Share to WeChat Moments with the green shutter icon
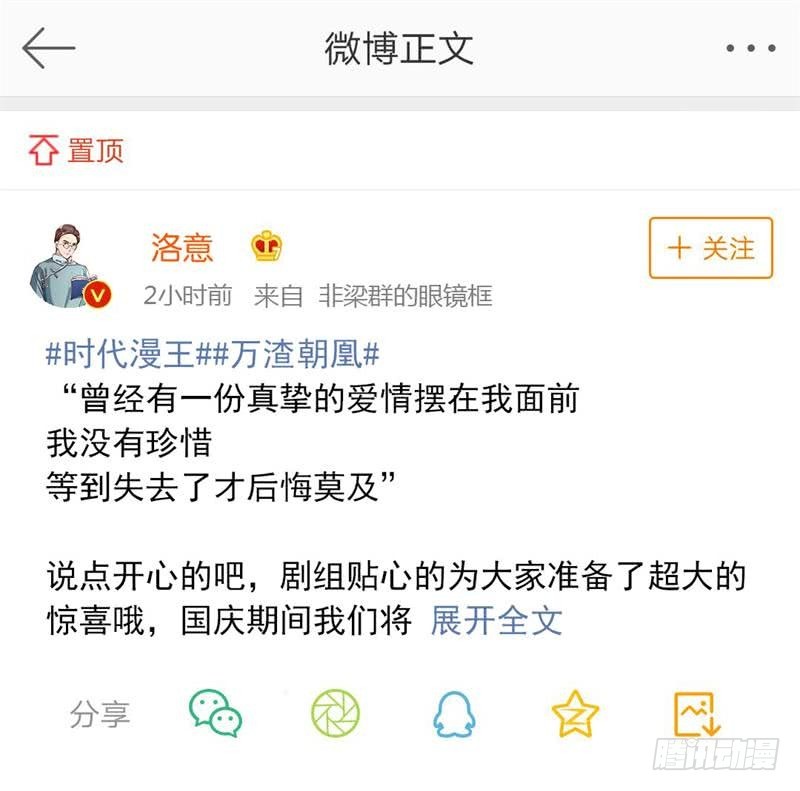Viewport: 800px width, 791px height. pyautogui.click(x=335, y=714)
